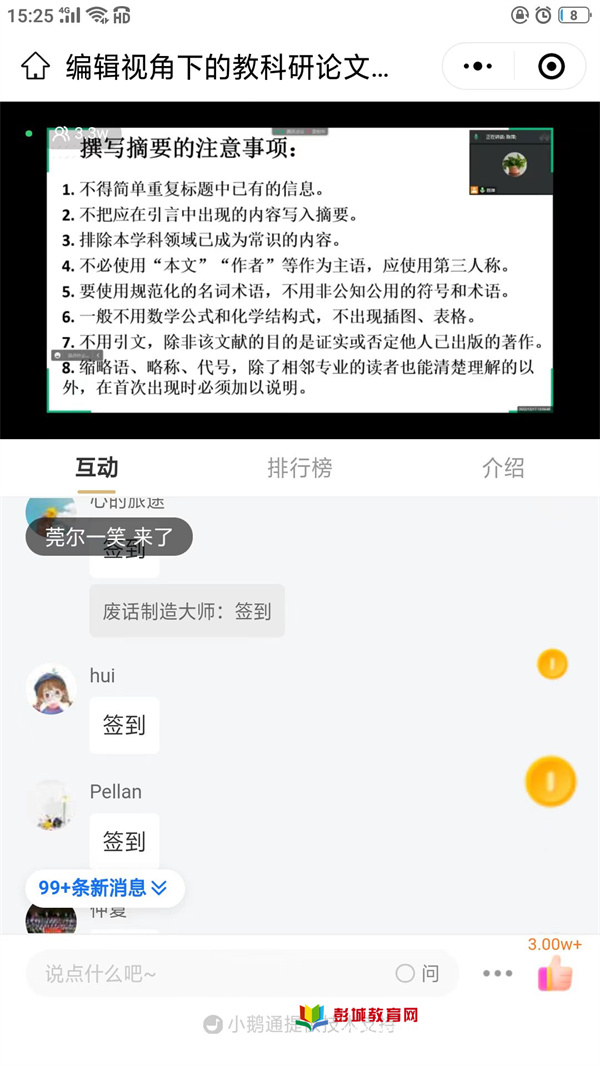Give a thumbs-up like
This screenshot has height=1066, width=600.
(x=555, y=973)
